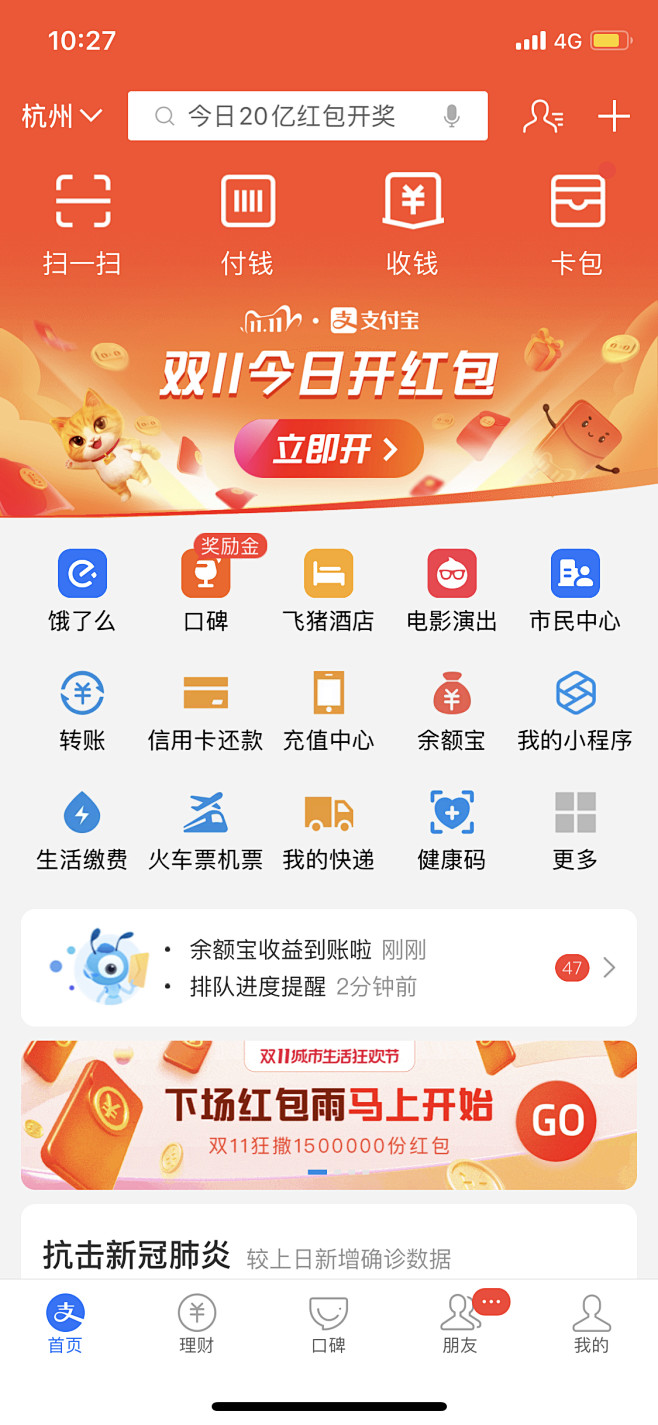Open 健康码 health code
This screenshot has width=658, height=1425.
click(x=451, y=830)
